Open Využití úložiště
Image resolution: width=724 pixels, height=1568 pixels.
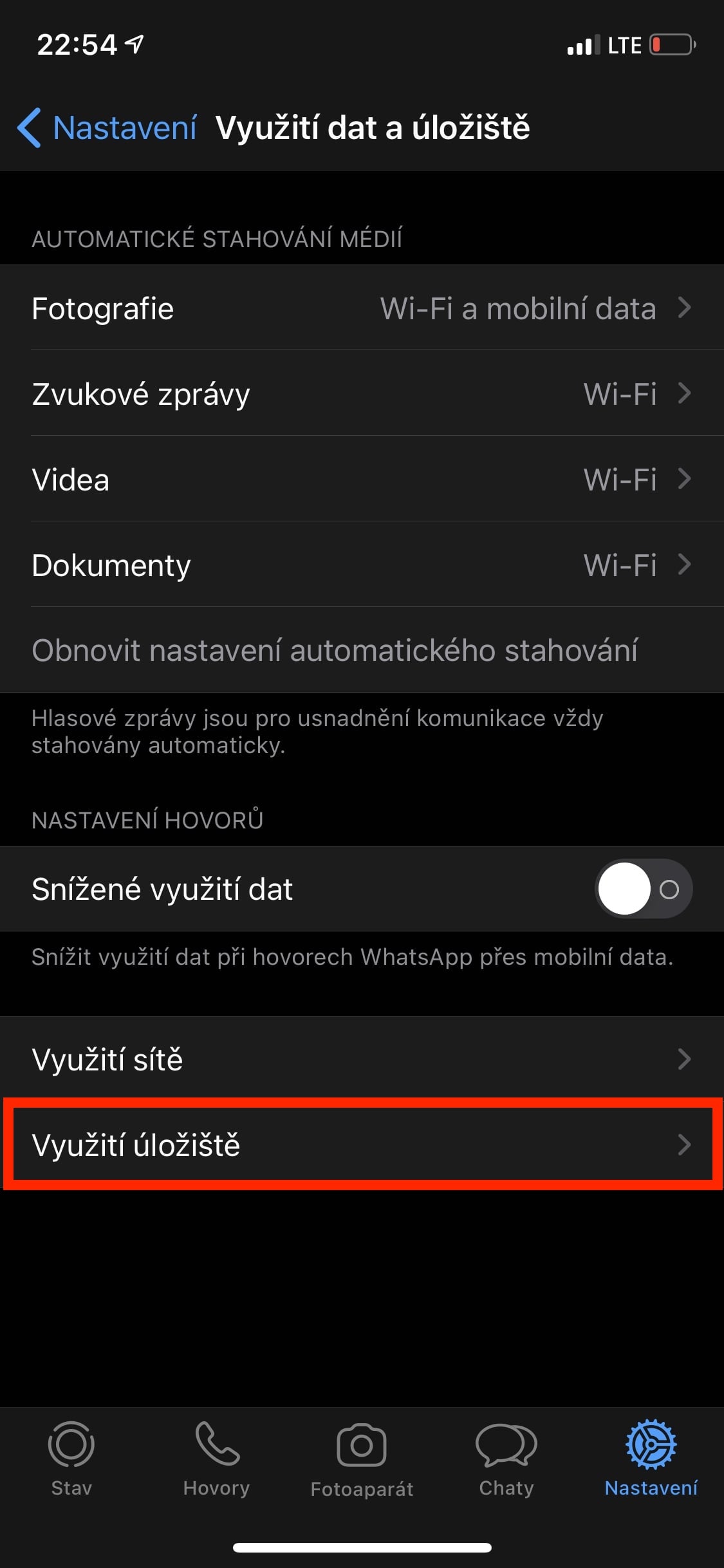pos(362,1144)
